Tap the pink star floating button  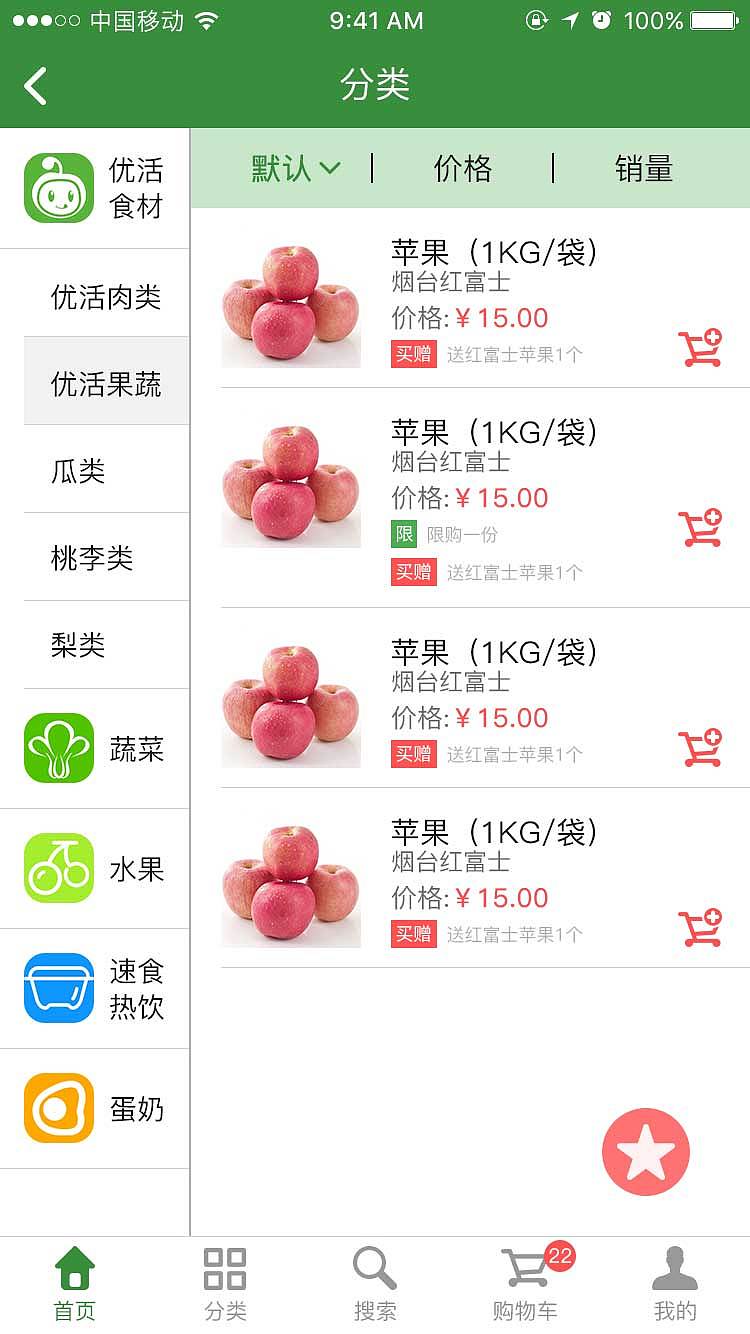click(646, 1151)
